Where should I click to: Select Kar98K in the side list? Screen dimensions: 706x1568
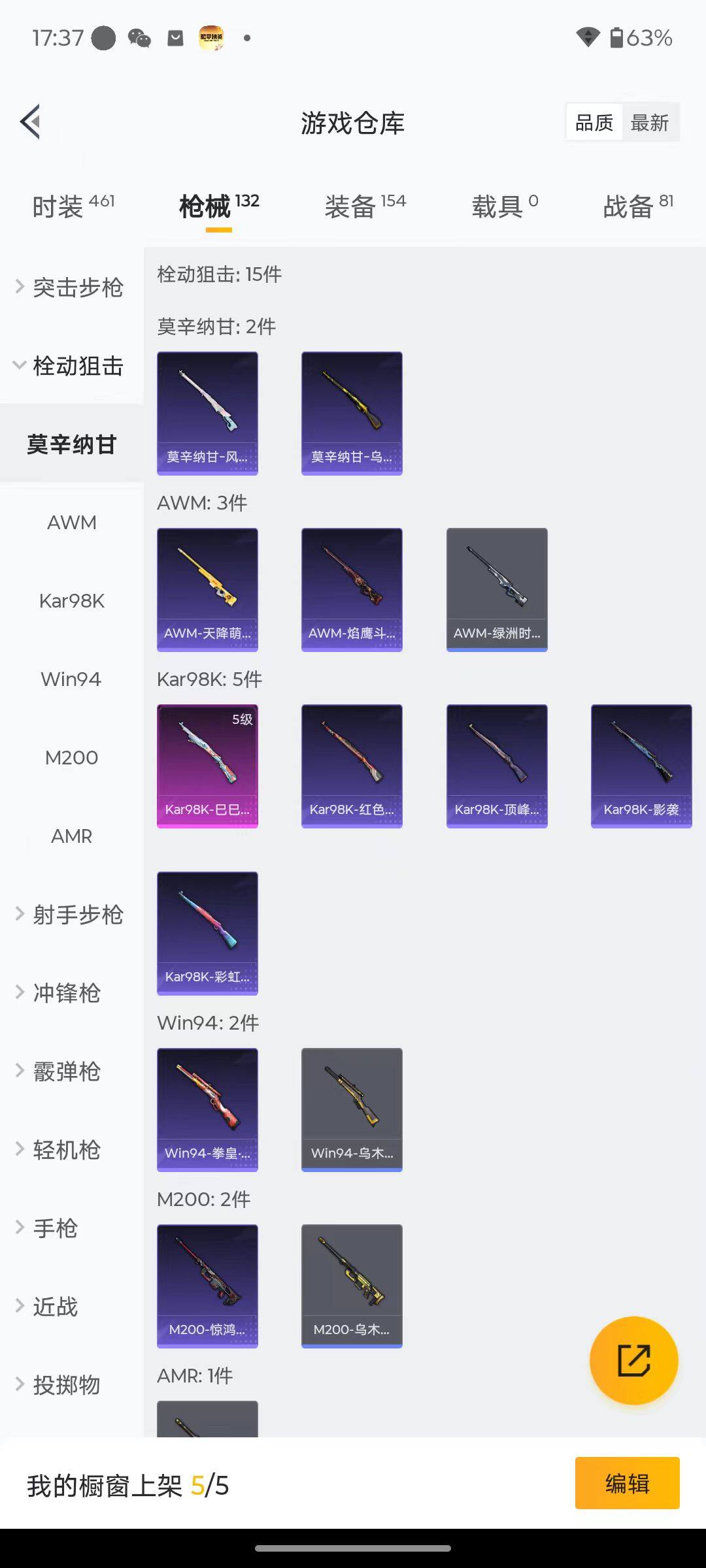point(71,600)
